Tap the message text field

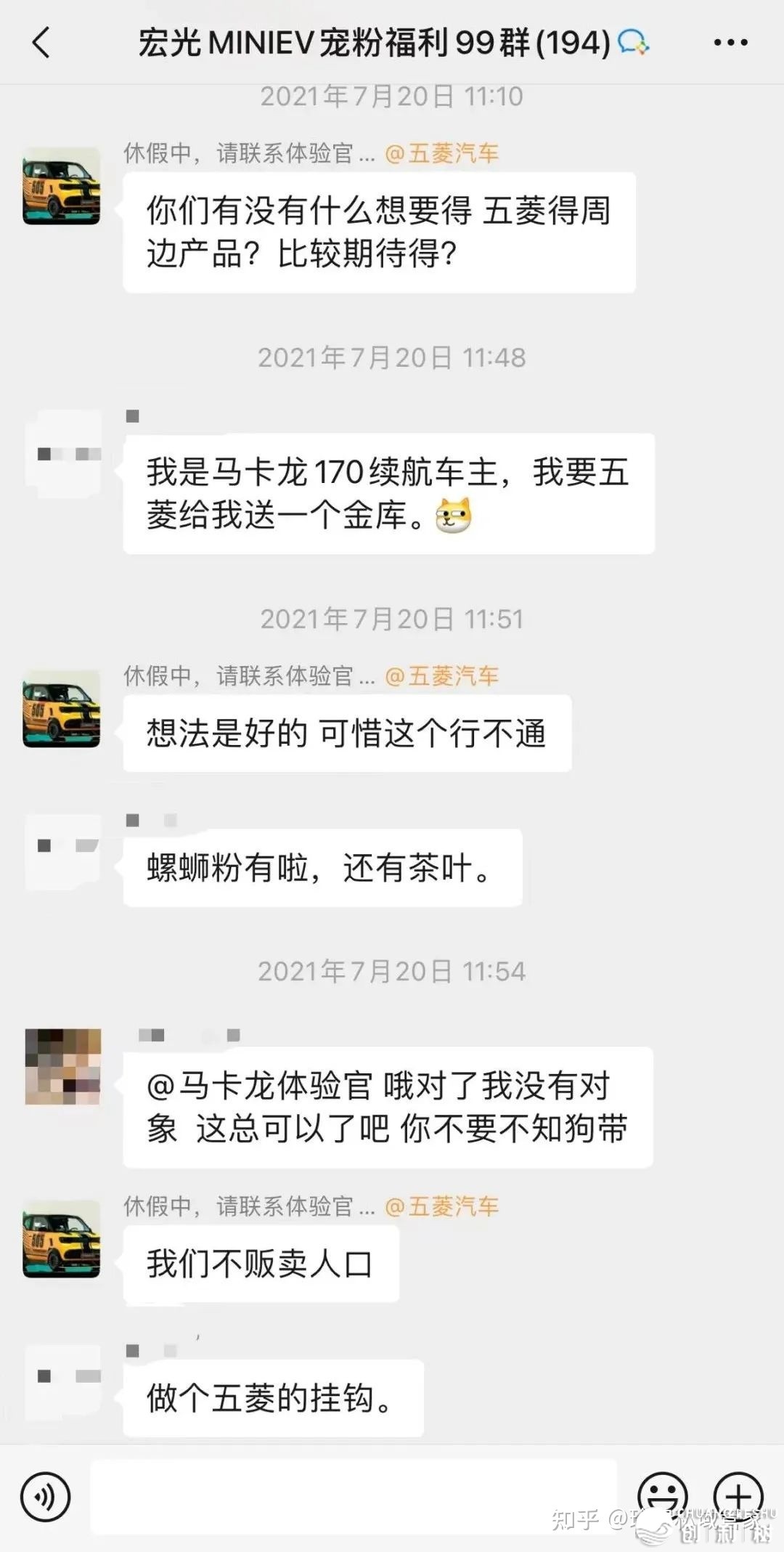pos(354,1497)
